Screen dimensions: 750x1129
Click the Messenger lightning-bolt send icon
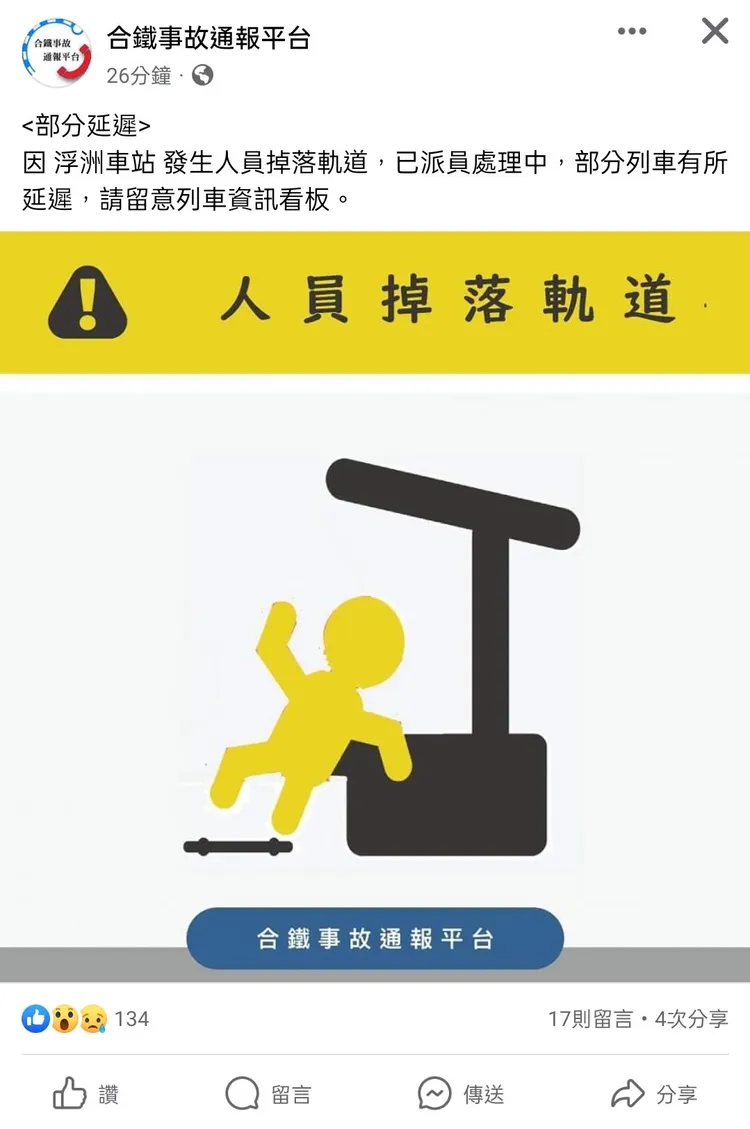[x=432, y=1095]
